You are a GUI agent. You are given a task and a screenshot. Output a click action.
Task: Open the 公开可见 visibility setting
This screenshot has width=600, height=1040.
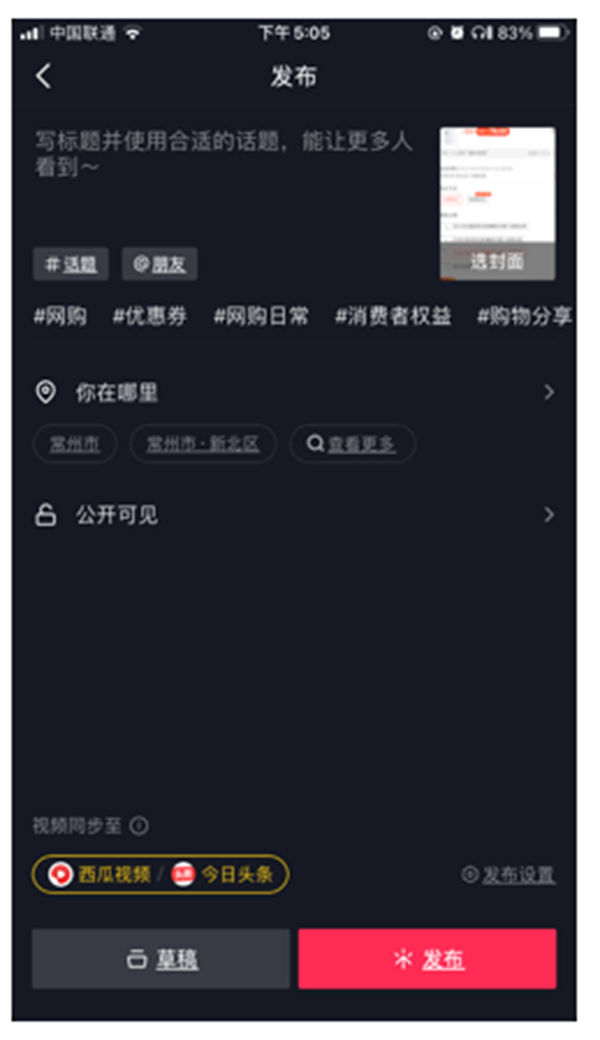click(294, 516)
